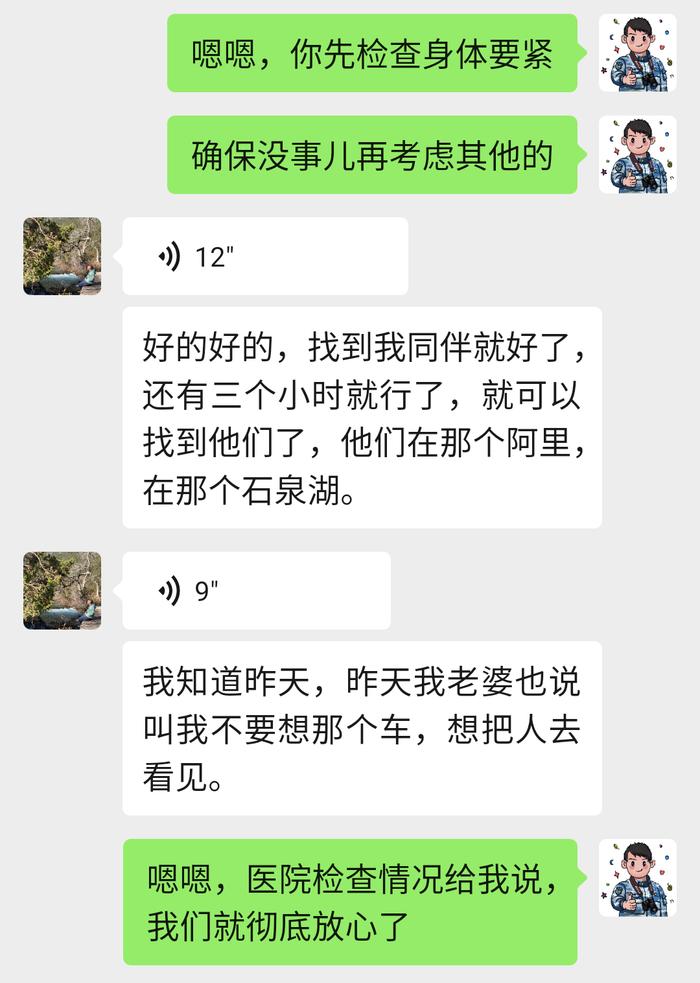Play the 12-second voice message
Screen dimensions: 700x983
[x=264, y=257]
